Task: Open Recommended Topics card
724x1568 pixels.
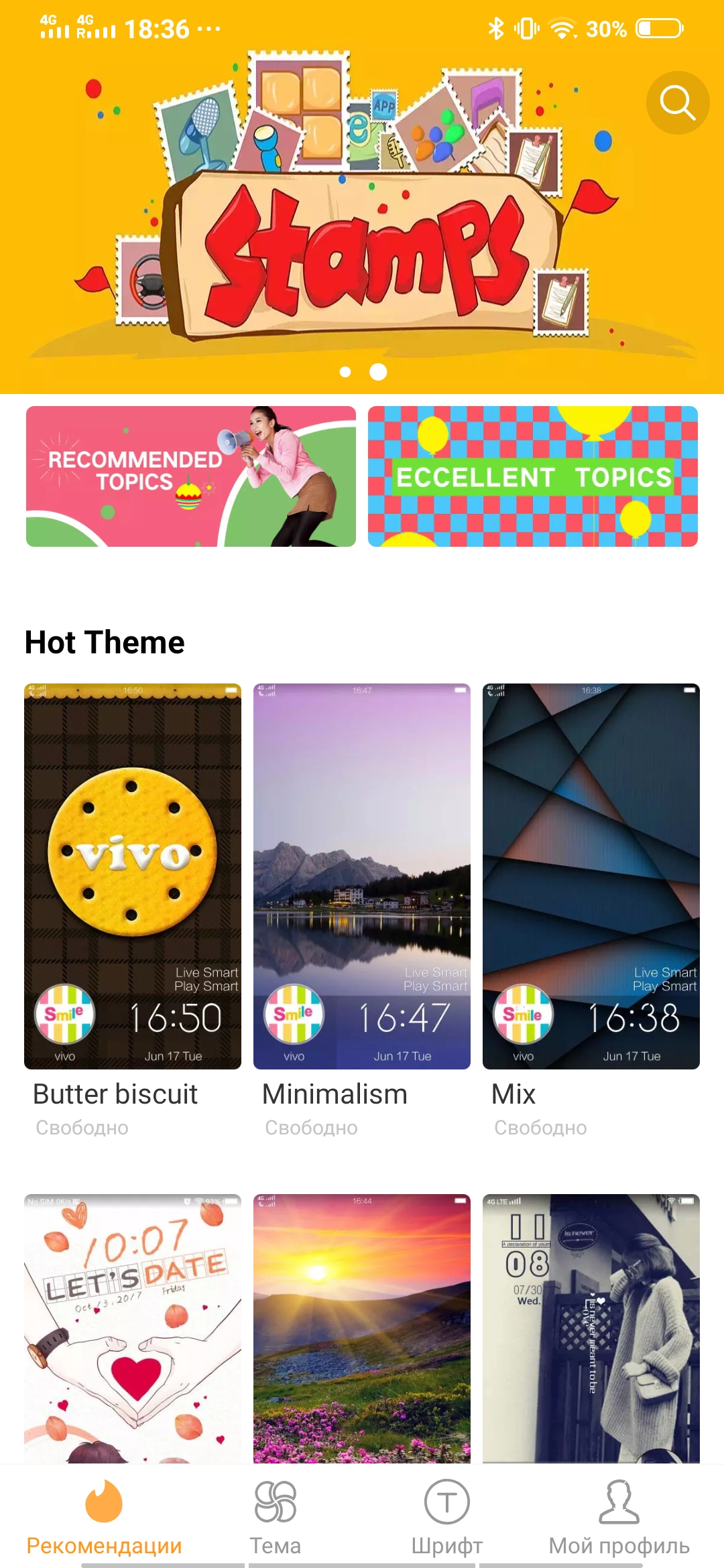Action: click(x=191, y=476)
